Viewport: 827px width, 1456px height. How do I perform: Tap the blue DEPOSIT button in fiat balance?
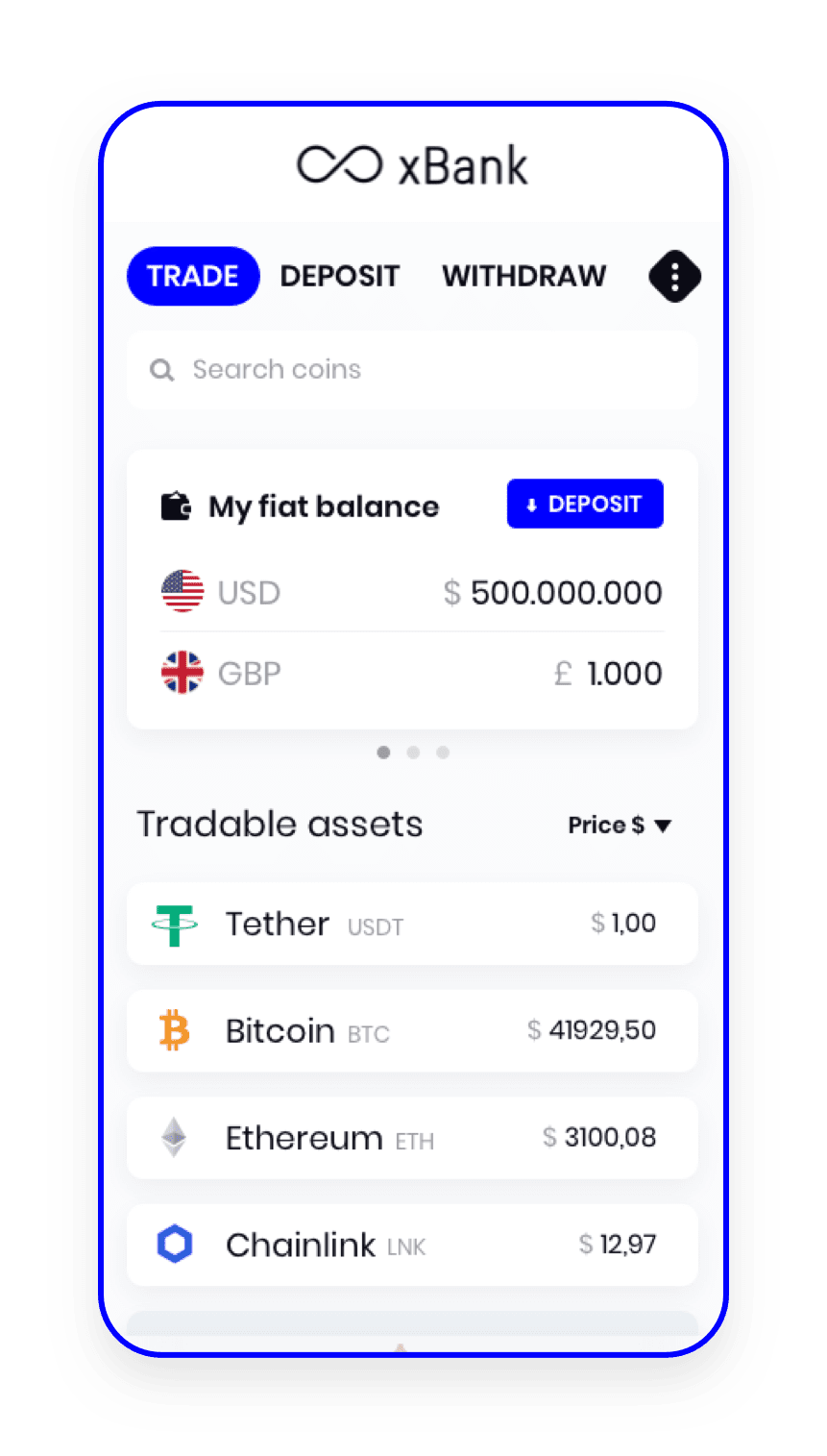(x=584, y=505)
